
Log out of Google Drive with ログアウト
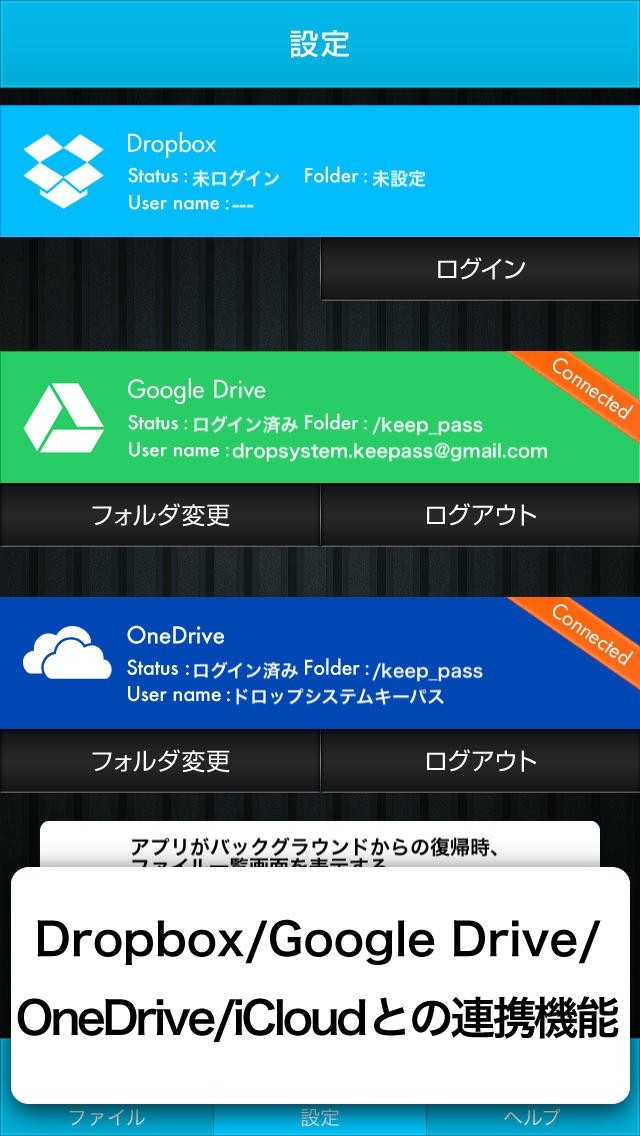click(x=480, y=515)
